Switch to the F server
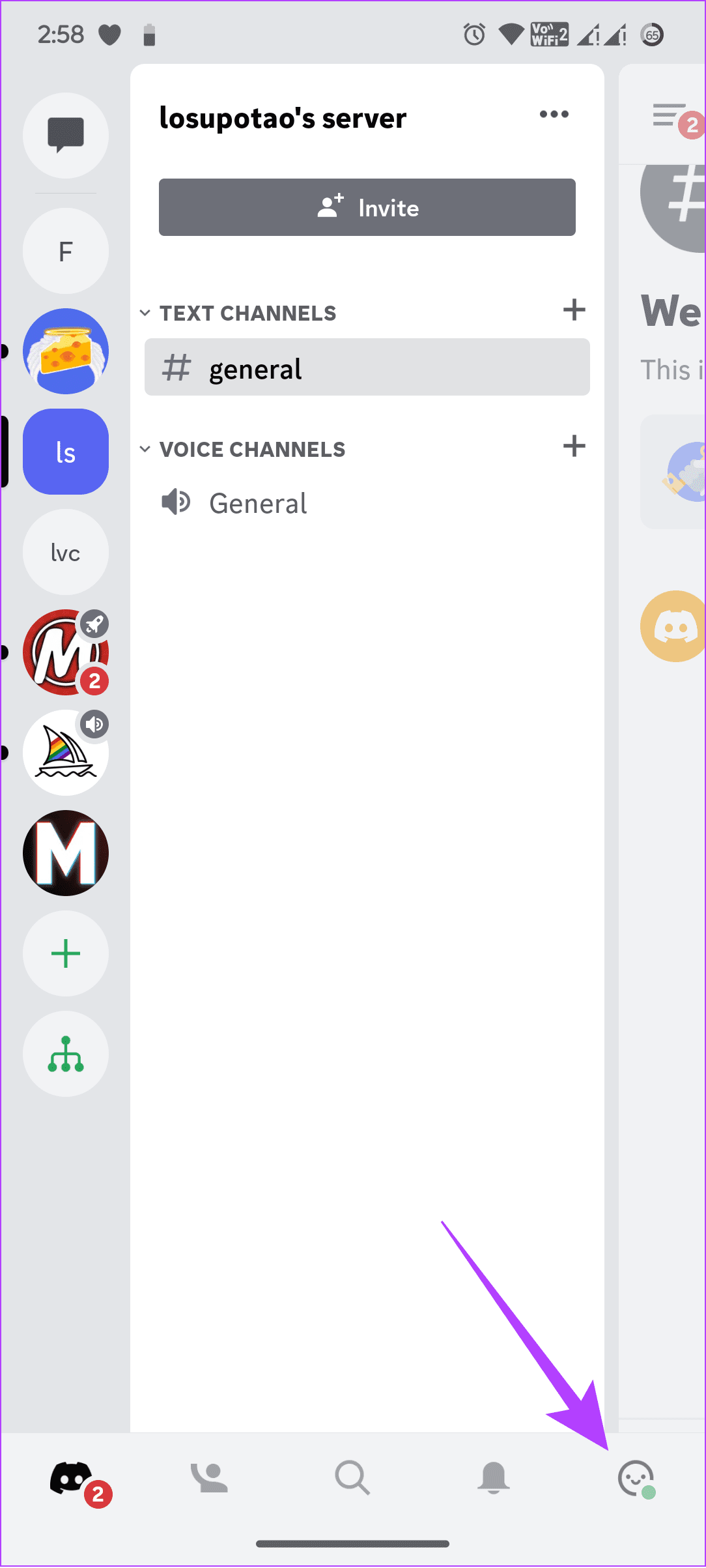This screenshot has width=706, height=1568. (x=66, y=252)
